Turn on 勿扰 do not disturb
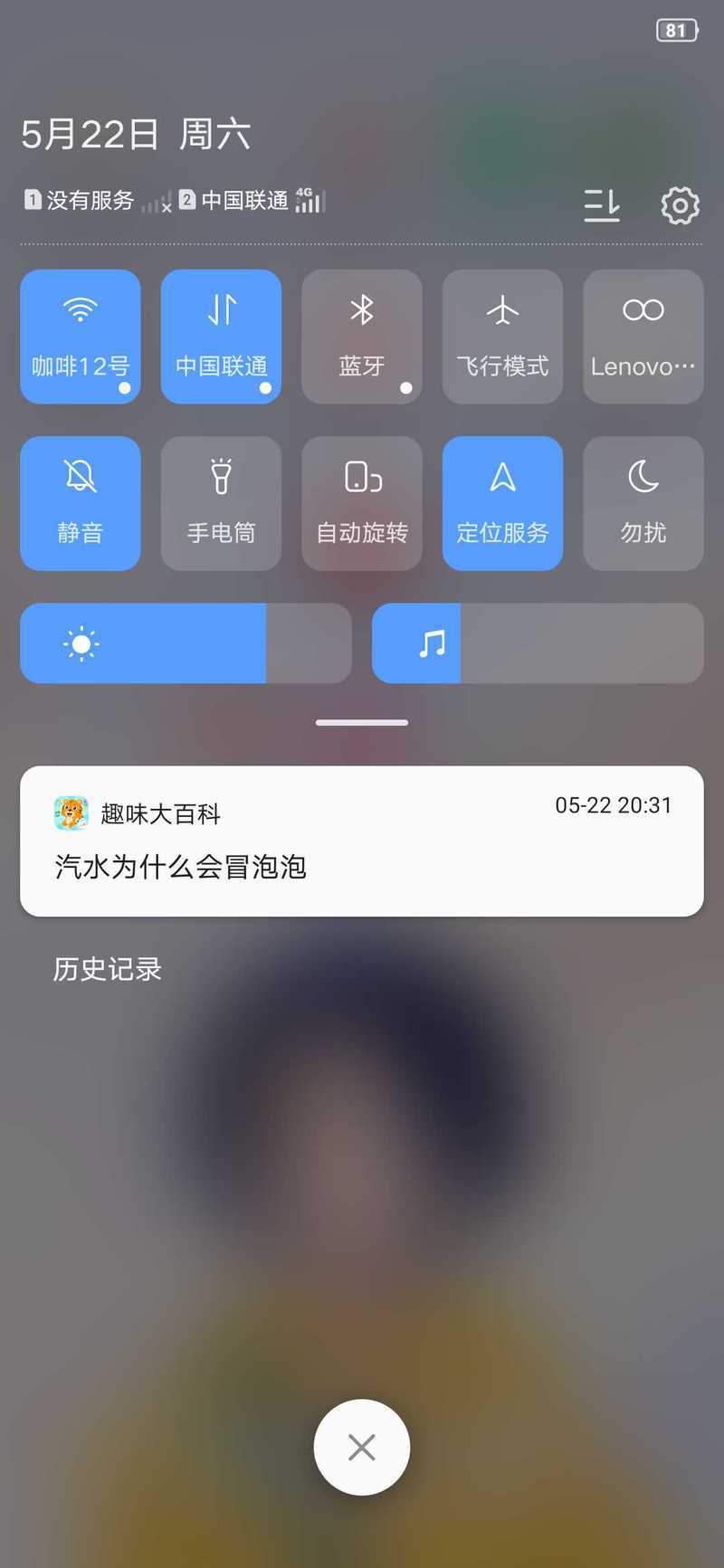This screenshot has width=724, height=1568. [643, 503]
